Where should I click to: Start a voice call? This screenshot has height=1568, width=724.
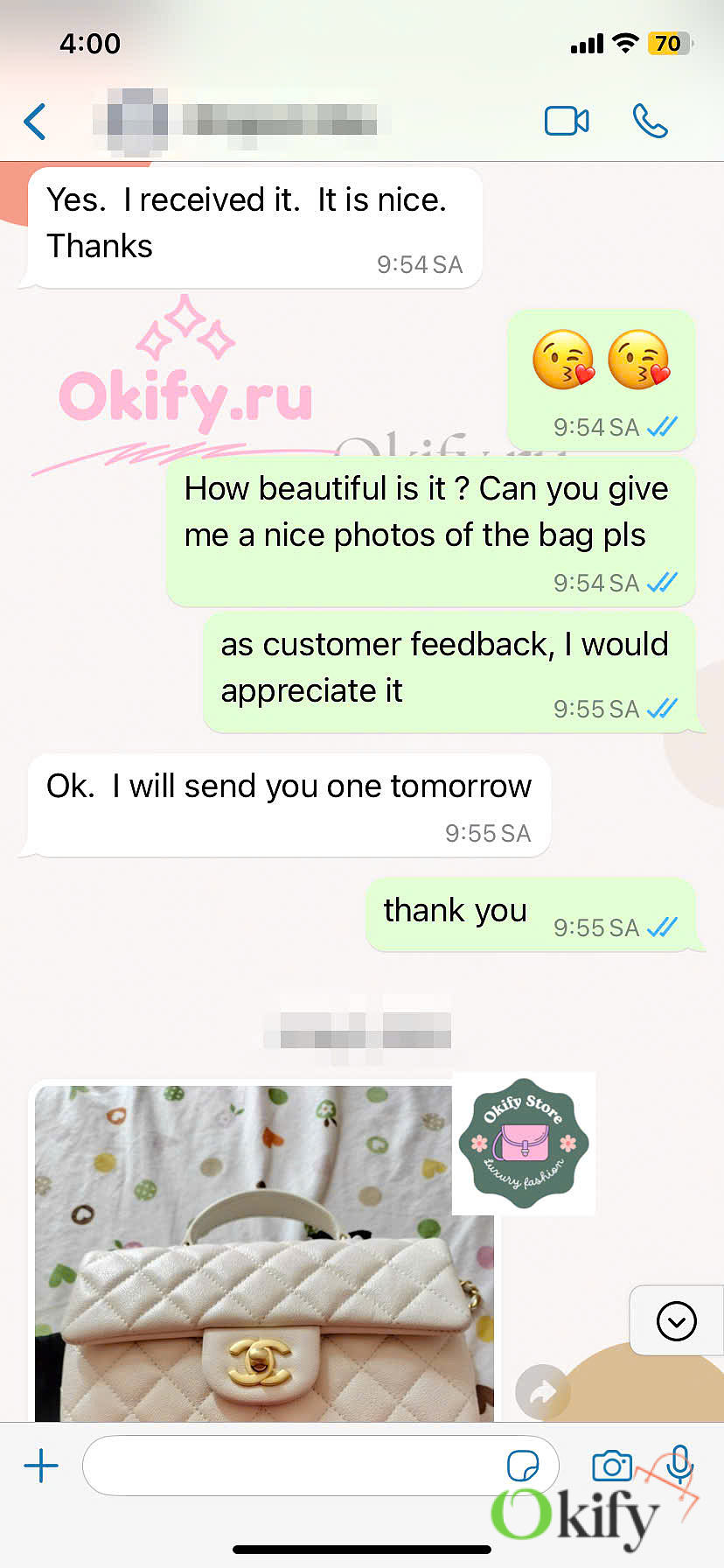(x=650, y=121)
